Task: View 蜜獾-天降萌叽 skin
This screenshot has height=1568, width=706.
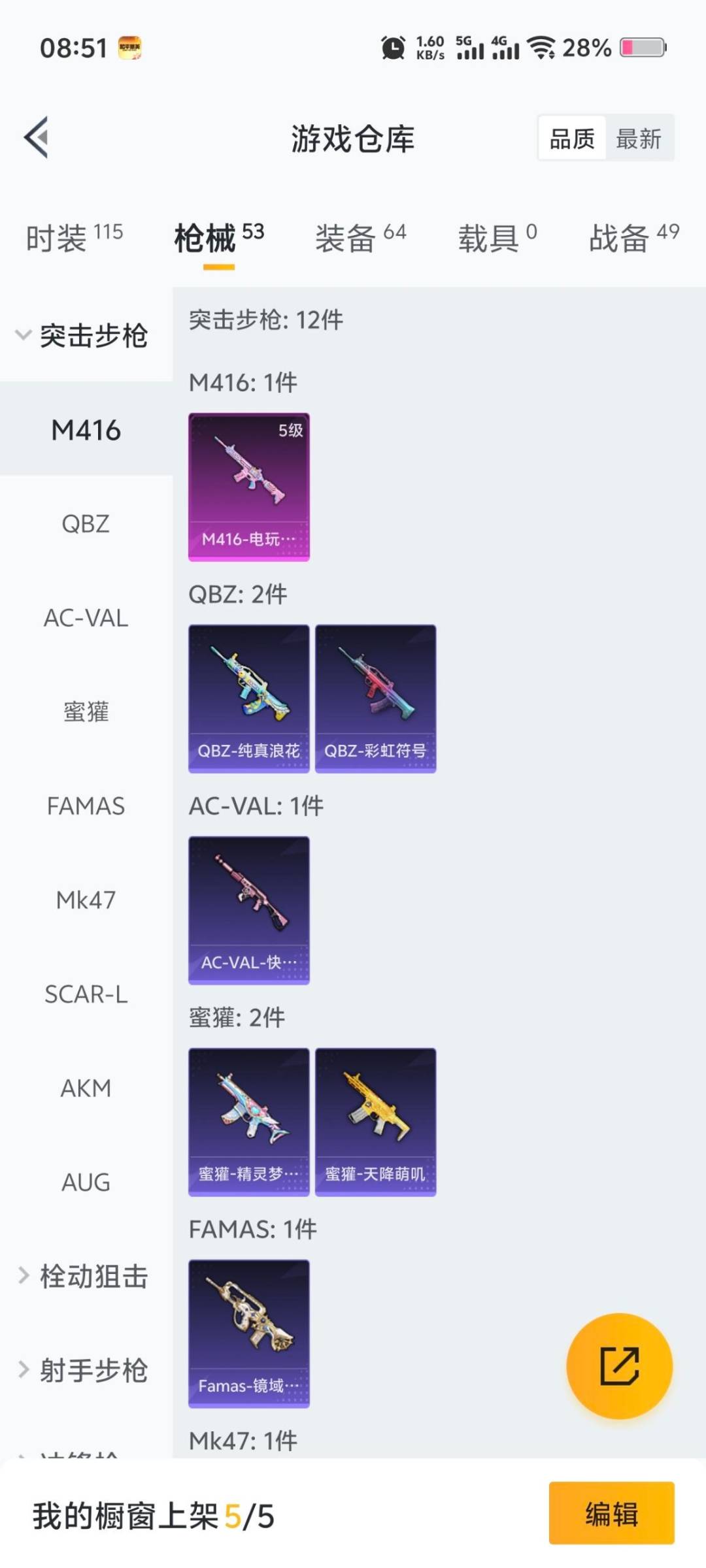Action: pos(375,1122)
